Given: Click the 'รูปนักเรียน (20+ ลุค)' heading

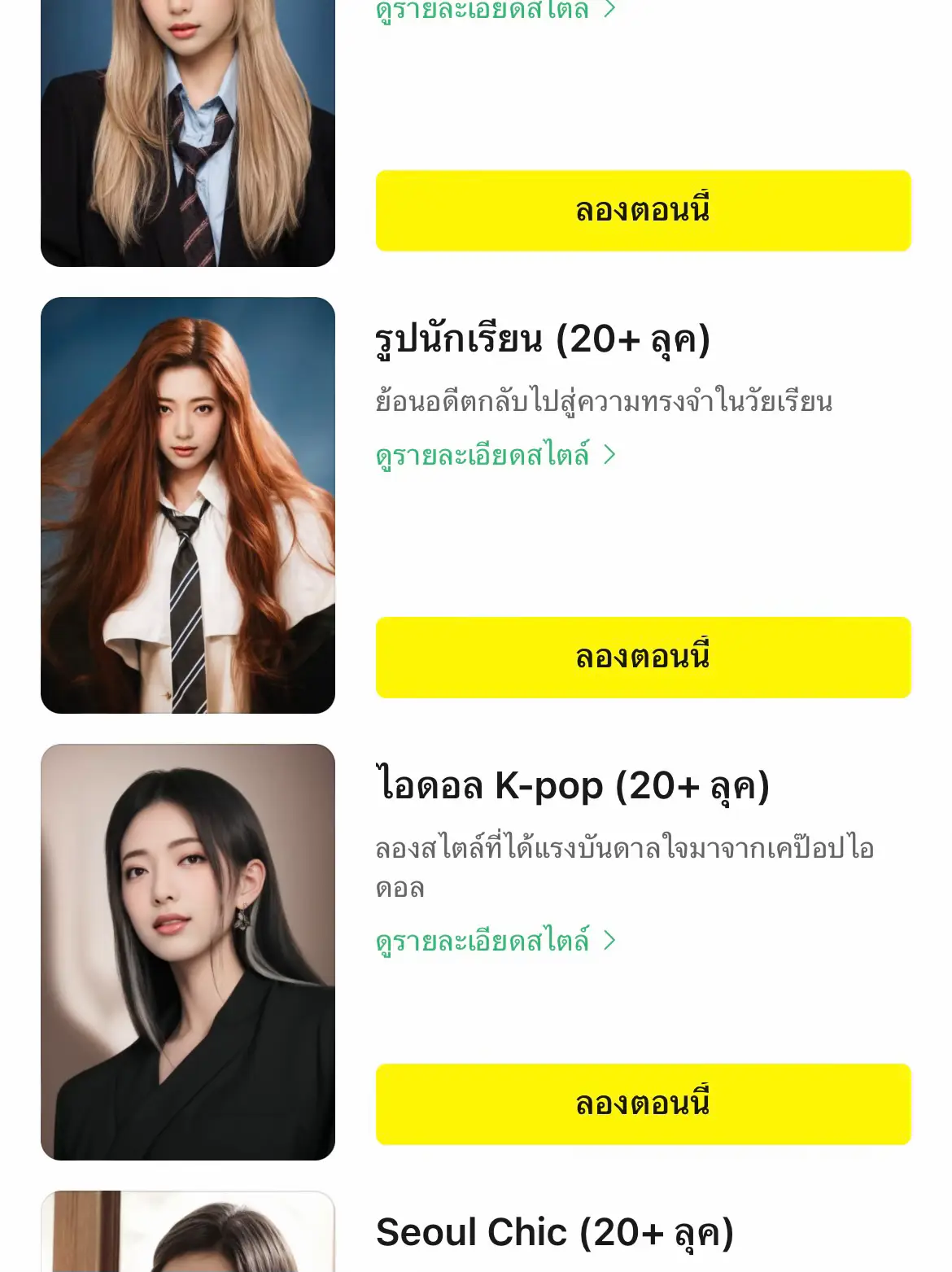Looking at the screenshot, I should click(543, 340).
